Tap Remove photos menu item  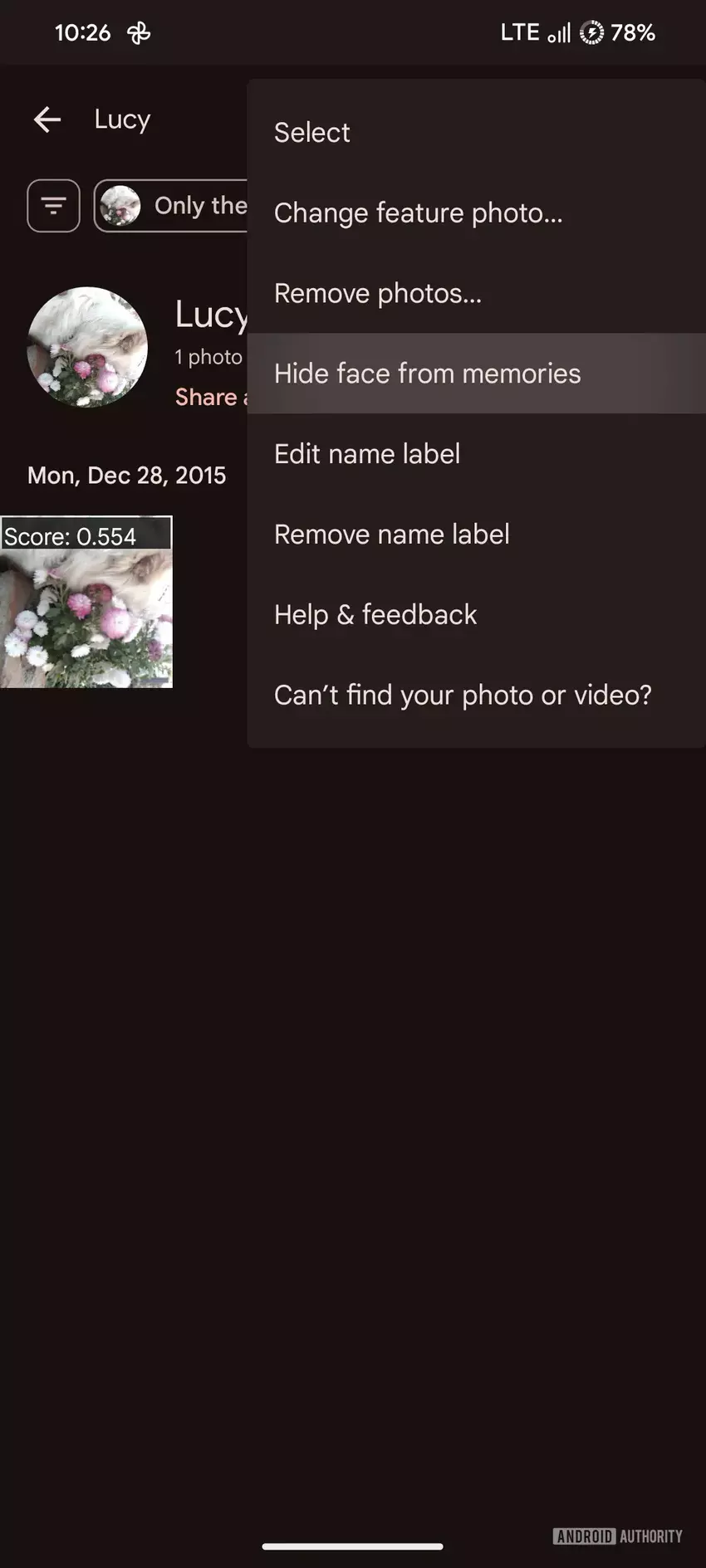[x=378, y=294]
